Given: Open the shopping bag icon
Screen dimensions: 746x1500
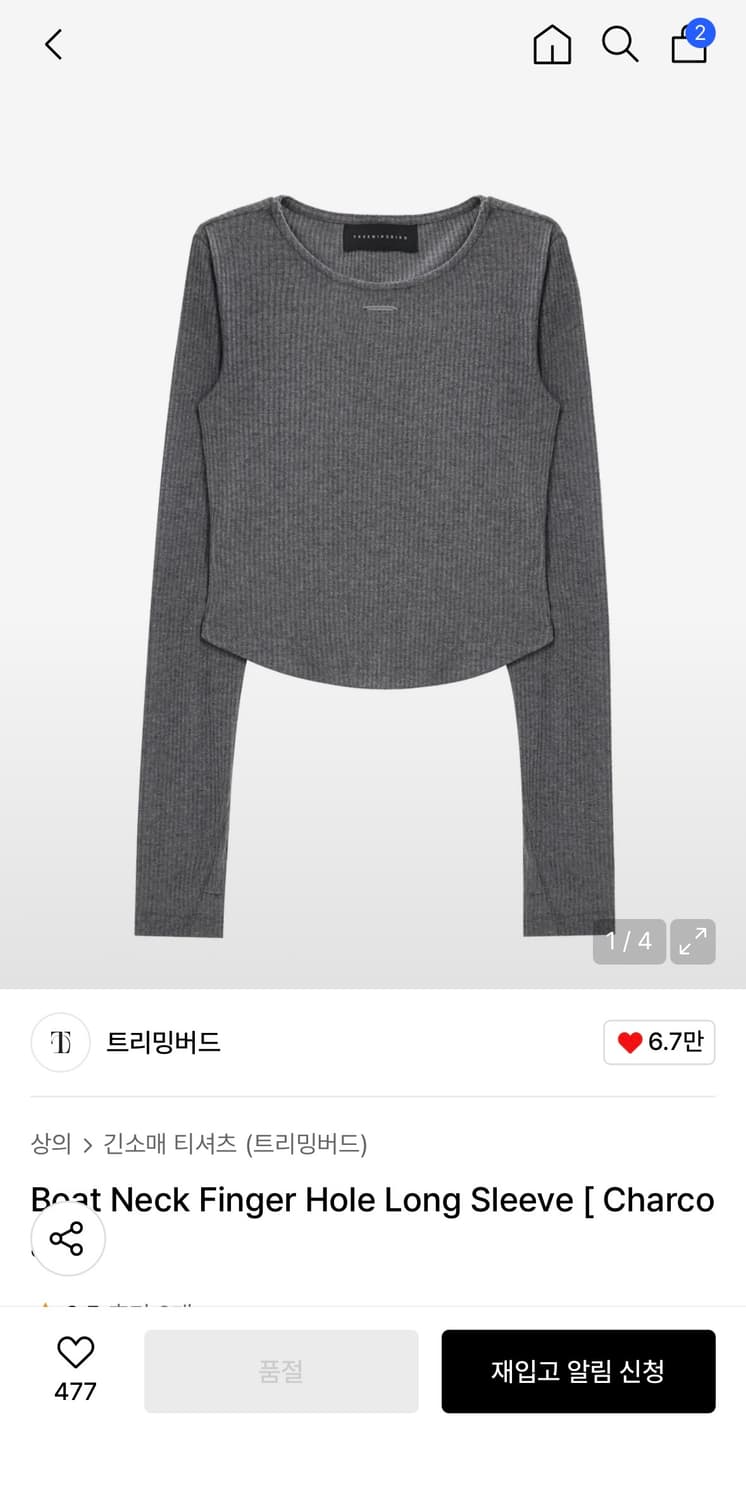Looking at the screenshot, I should pyautogui.click(x=689, y=48).
